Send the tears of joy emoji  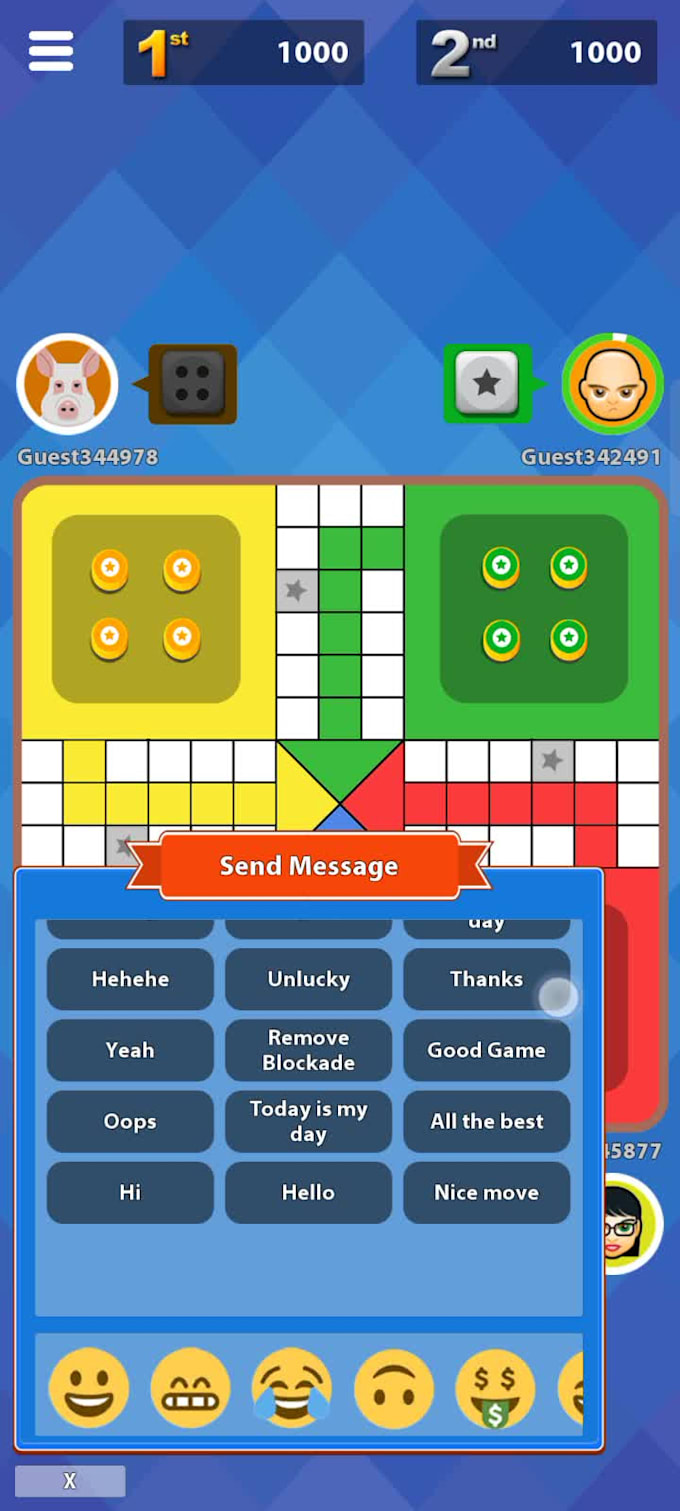click(291, 1387)
